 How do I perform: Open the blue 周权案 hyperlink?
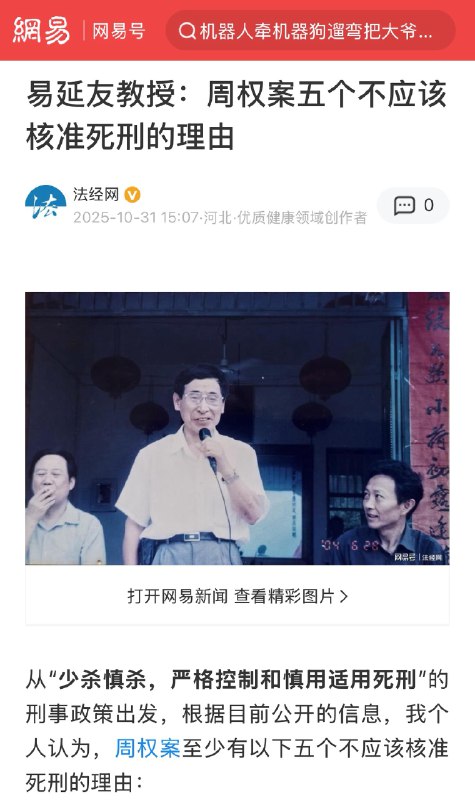click(x=147, y=748)
